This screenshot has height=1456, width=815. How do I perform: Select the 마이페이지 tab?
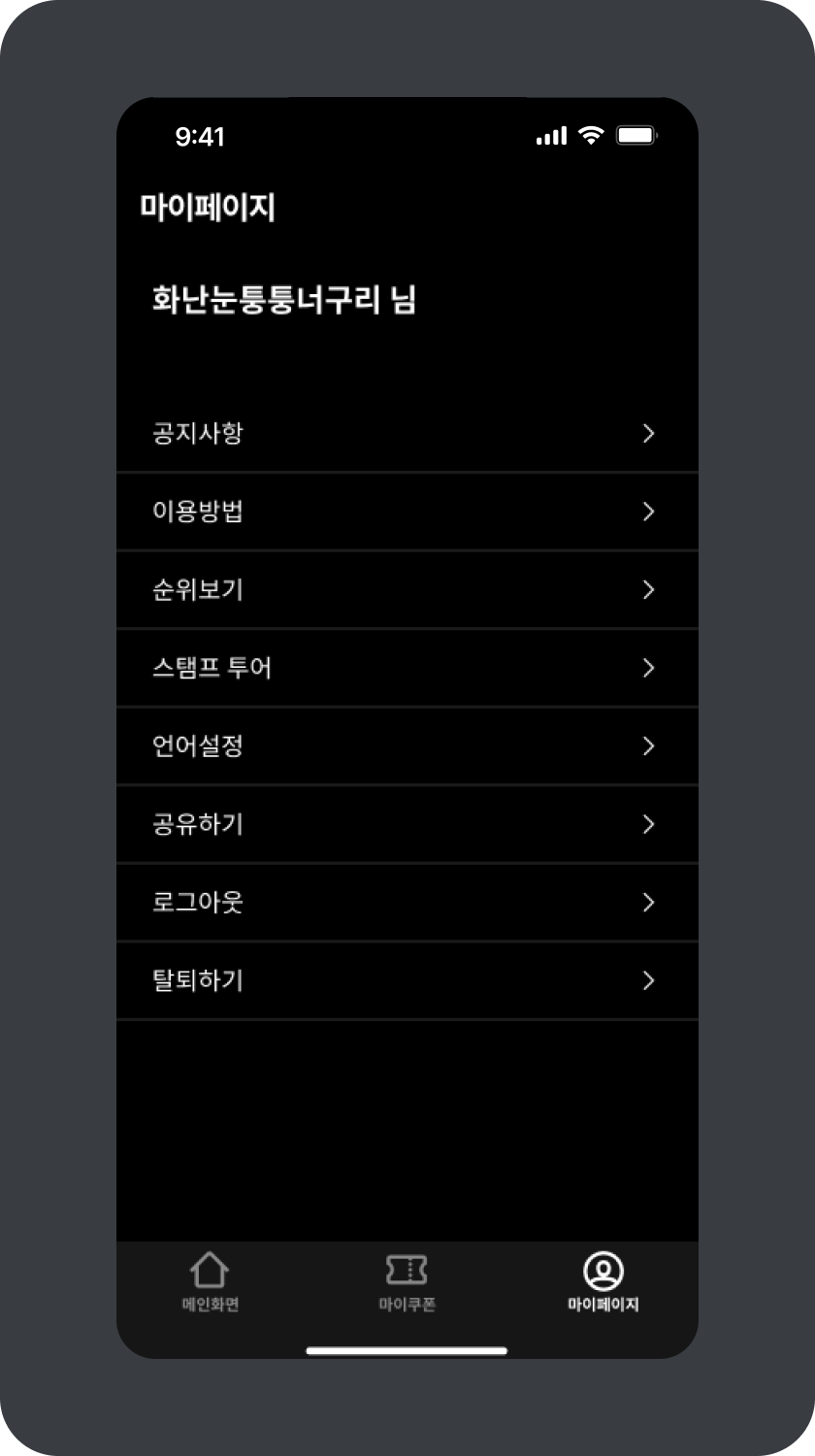tap(603, 1283)
